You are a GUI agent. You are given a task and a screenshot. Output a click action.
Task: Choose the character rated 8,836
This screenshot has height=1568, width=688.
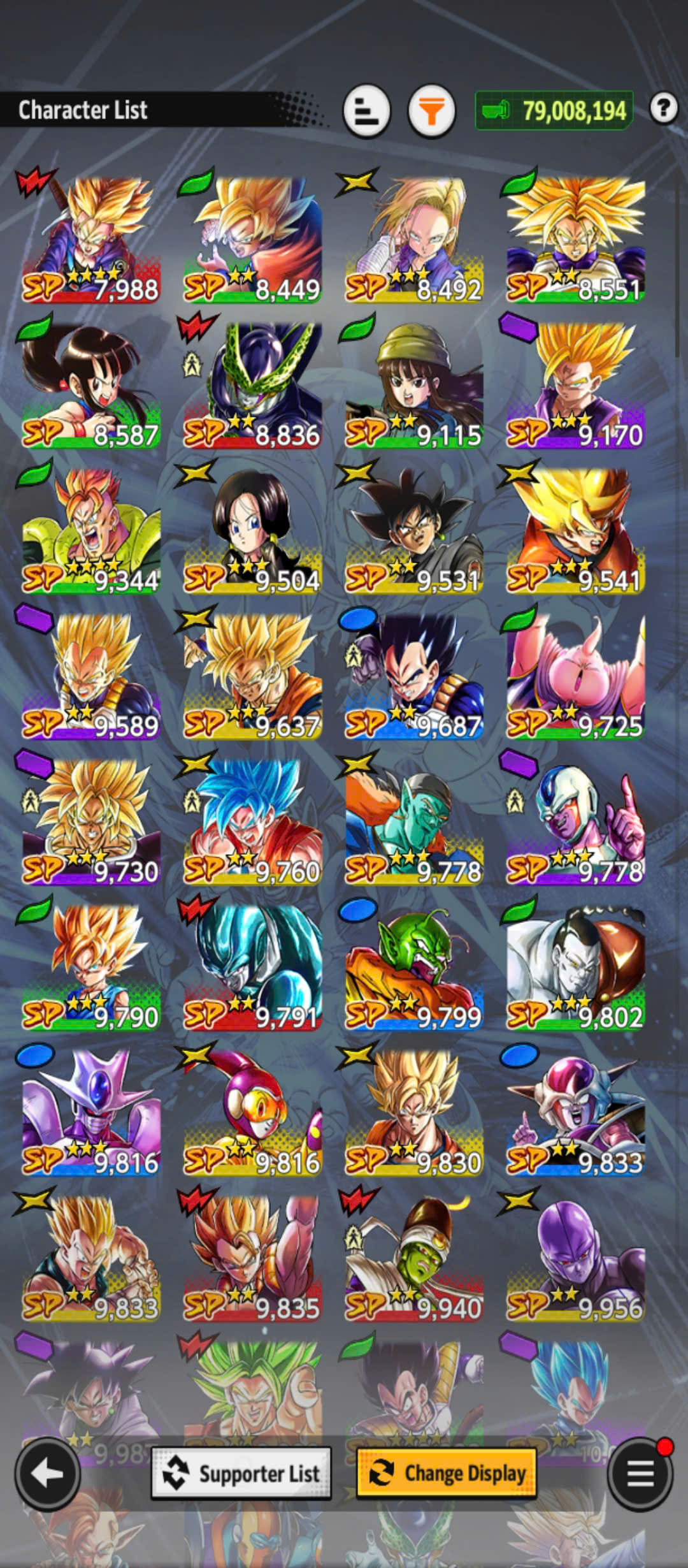click(x=252, y=386)
